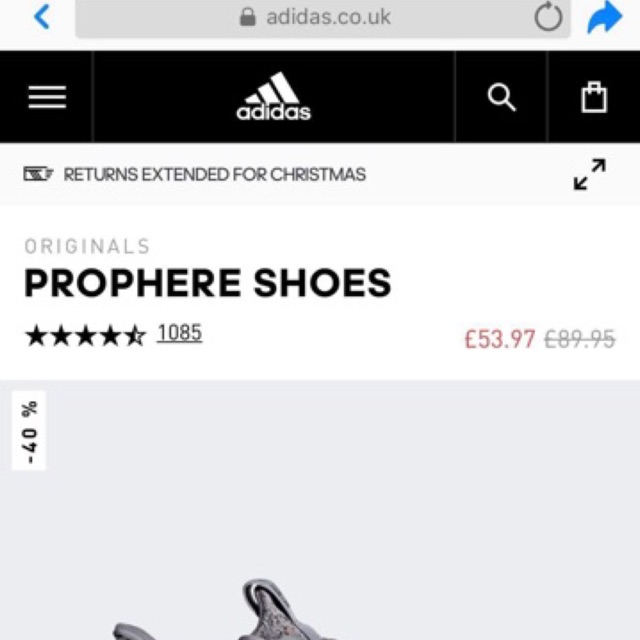The image size is (640, 640).
Task: Reload the adidas page
Action: click(548, 17)
